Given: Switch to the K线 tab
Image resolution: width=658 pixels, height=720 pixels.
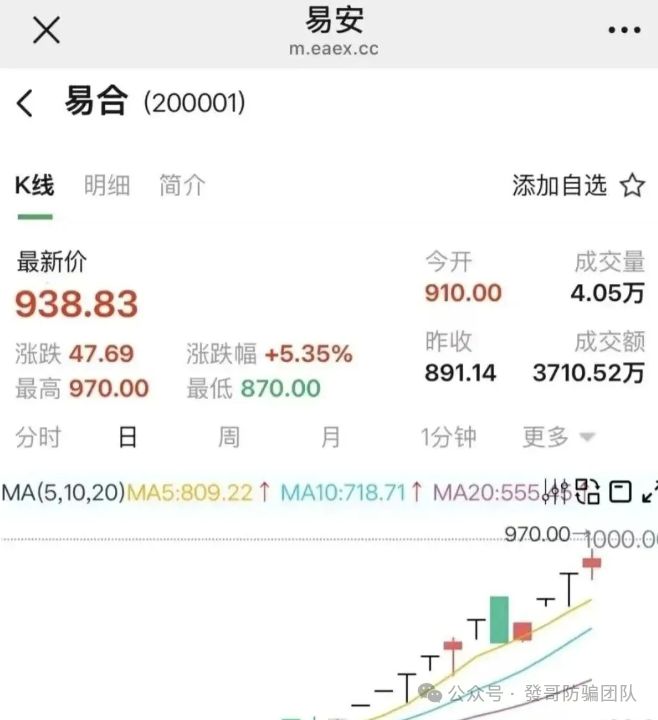Looking at the screenshot, I should pos(34,185).
